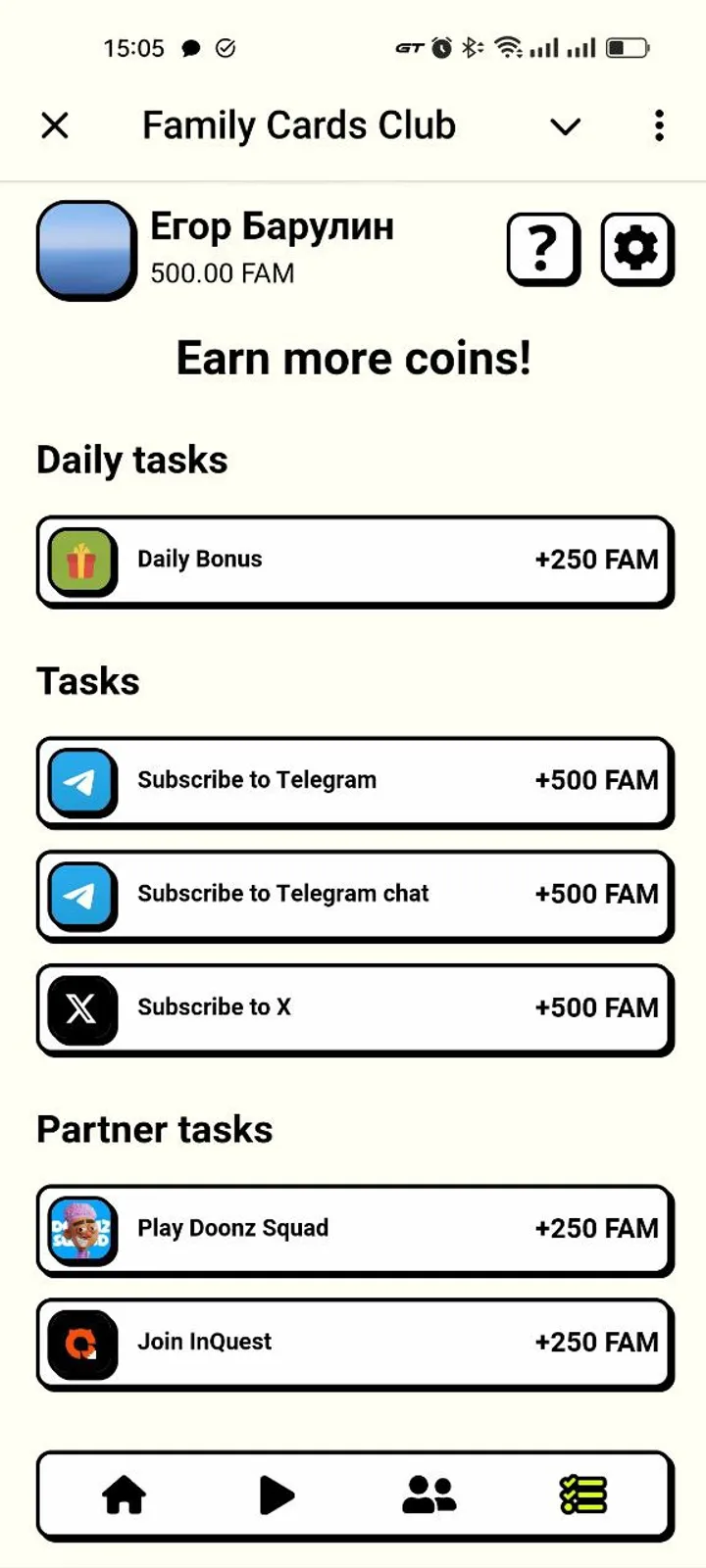The height and width of the screenshot is (1568, 706).
Task: Select the X logo on Subscribe to X
Action: [x=82, y=1008]
